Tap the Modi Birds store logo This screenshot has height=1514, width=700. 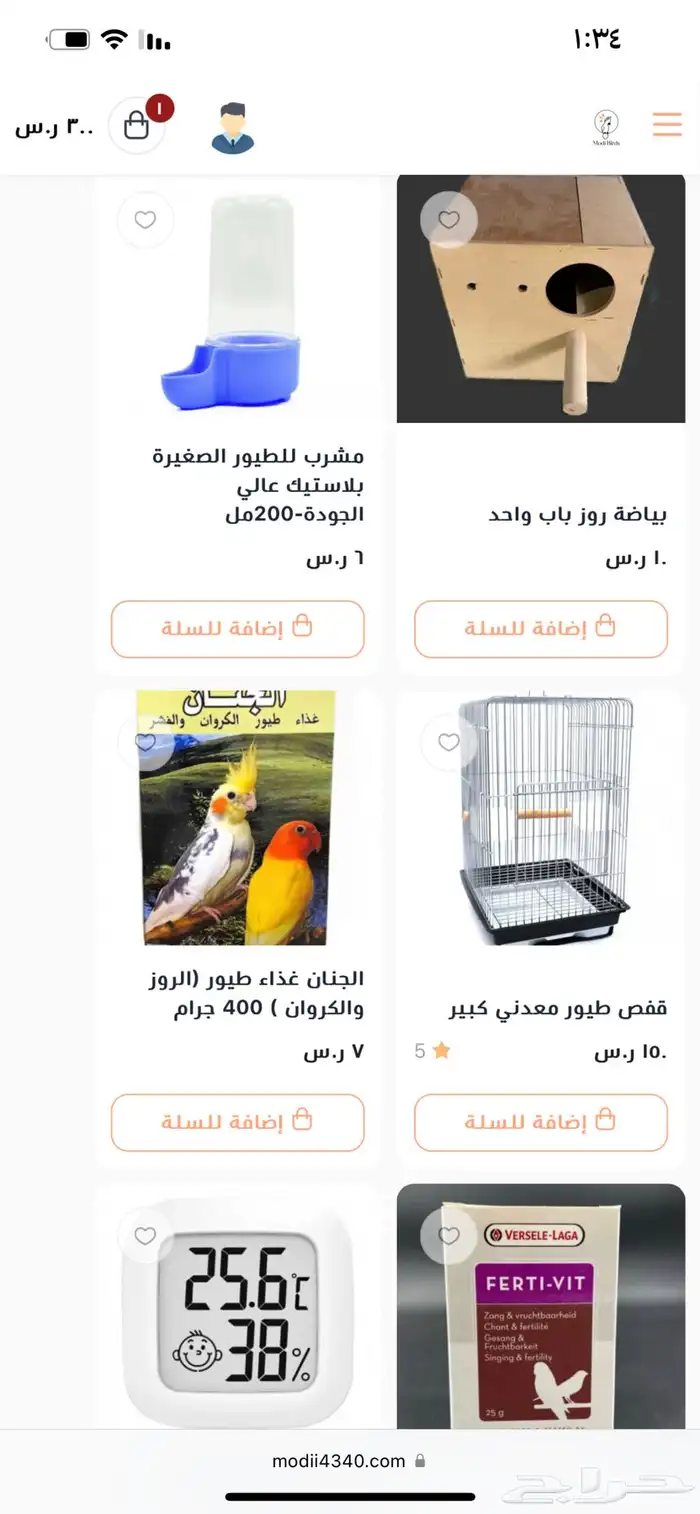pos(605,127)
